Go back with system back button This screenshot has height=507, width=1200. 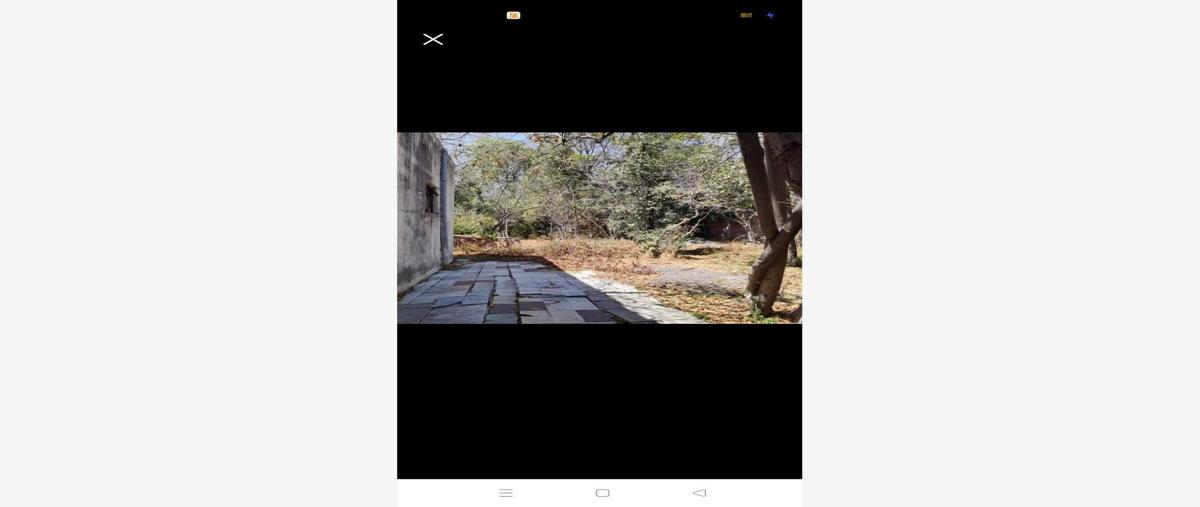(x=699, y=493)
